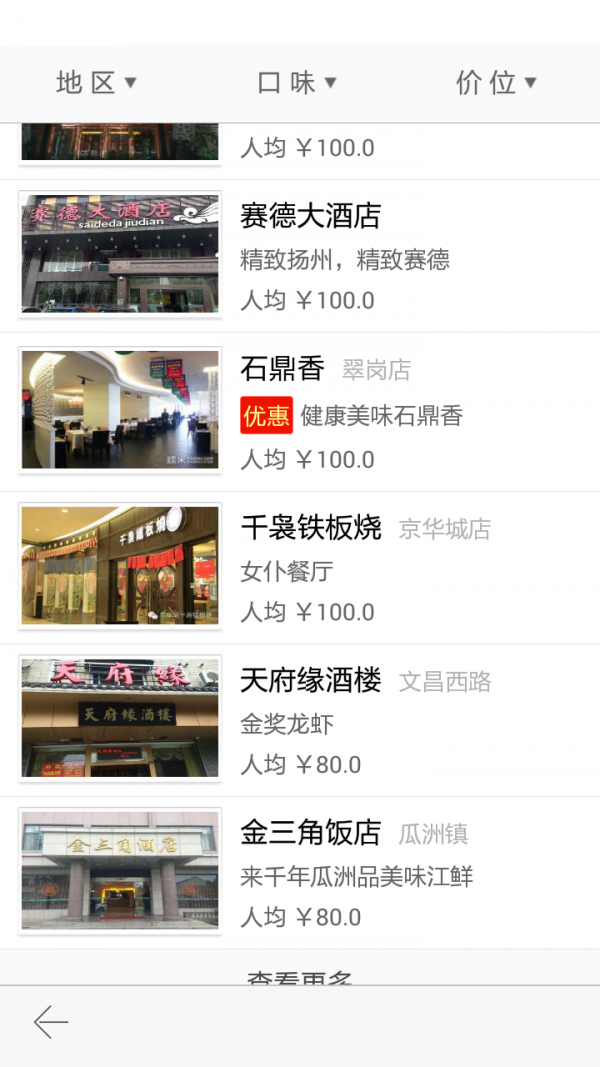Go back with the arrow icon
This screenshot has width=600, height=1067.
pyautogui.click(x=51, y=1022)
